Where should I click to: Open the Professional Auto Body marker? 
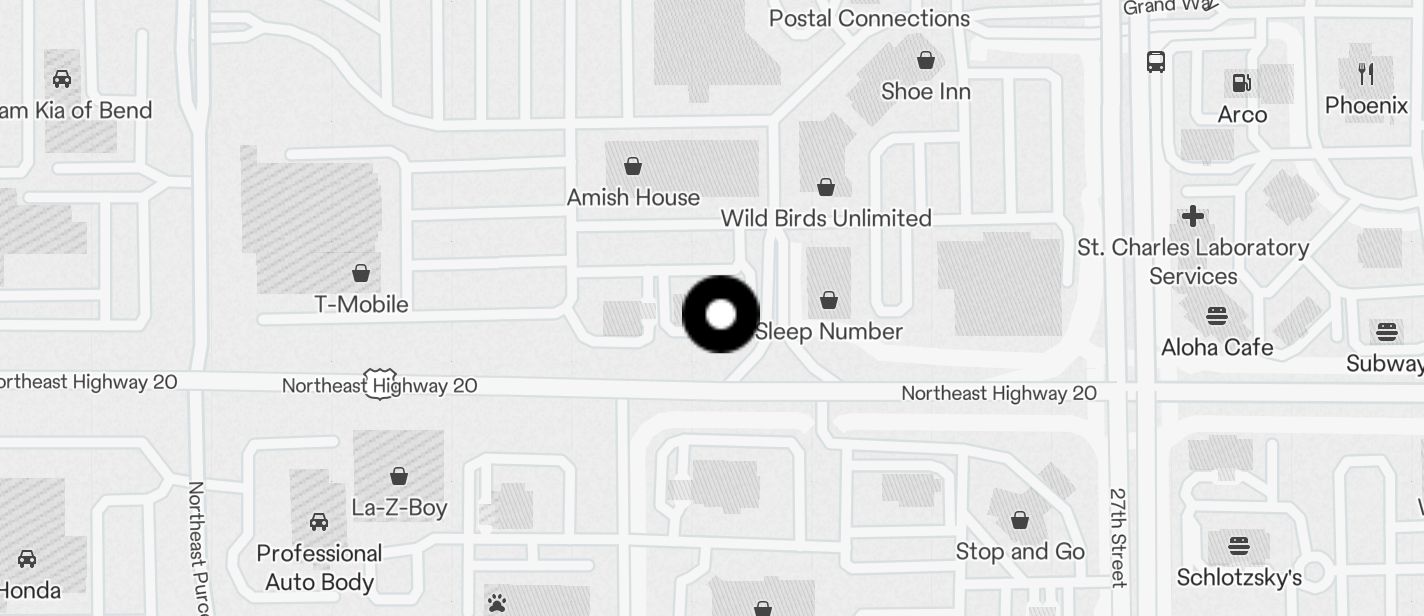(x=319, y=522)
